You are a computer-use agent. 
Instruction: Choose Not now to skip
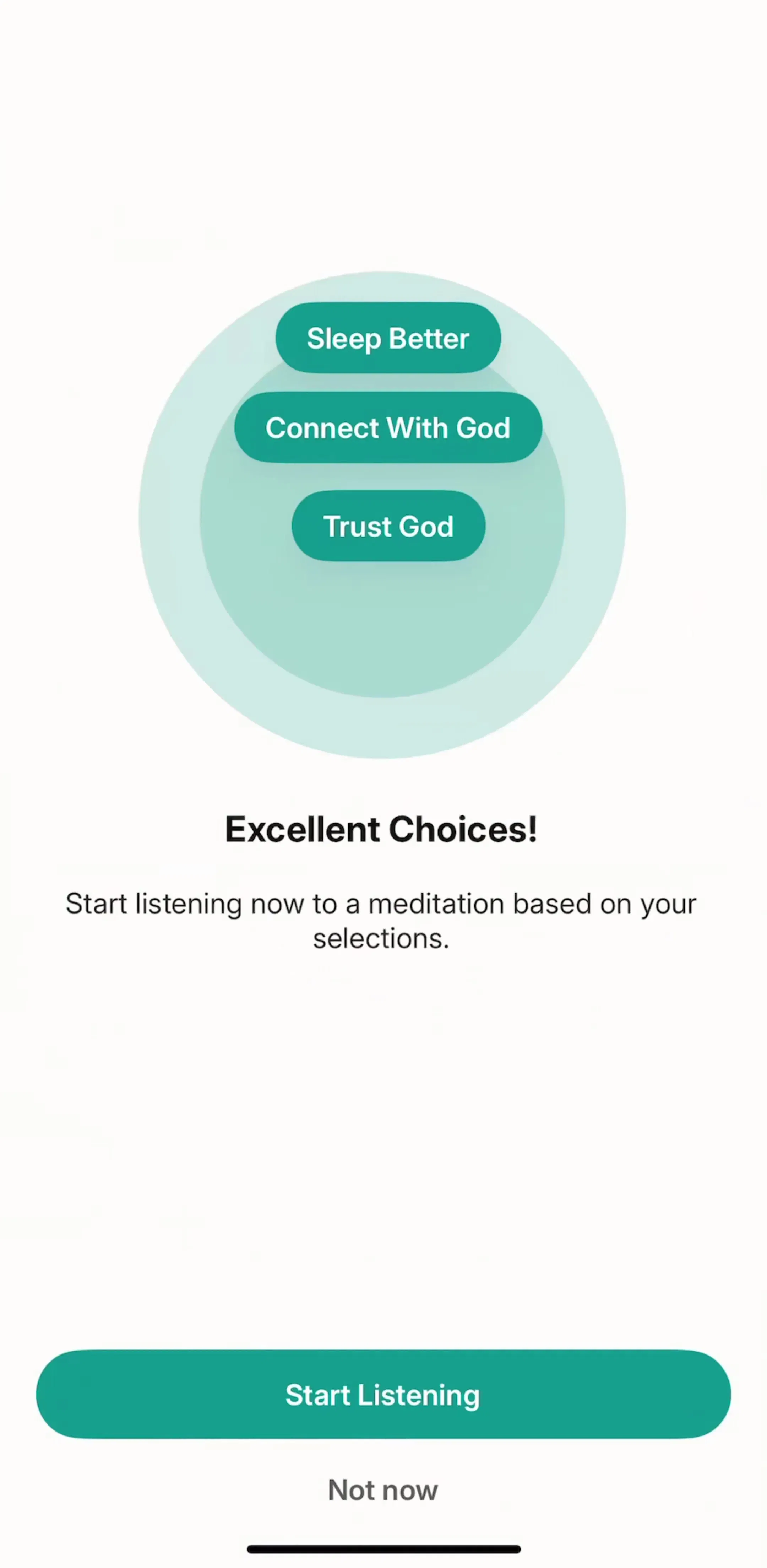point(382,1490)
